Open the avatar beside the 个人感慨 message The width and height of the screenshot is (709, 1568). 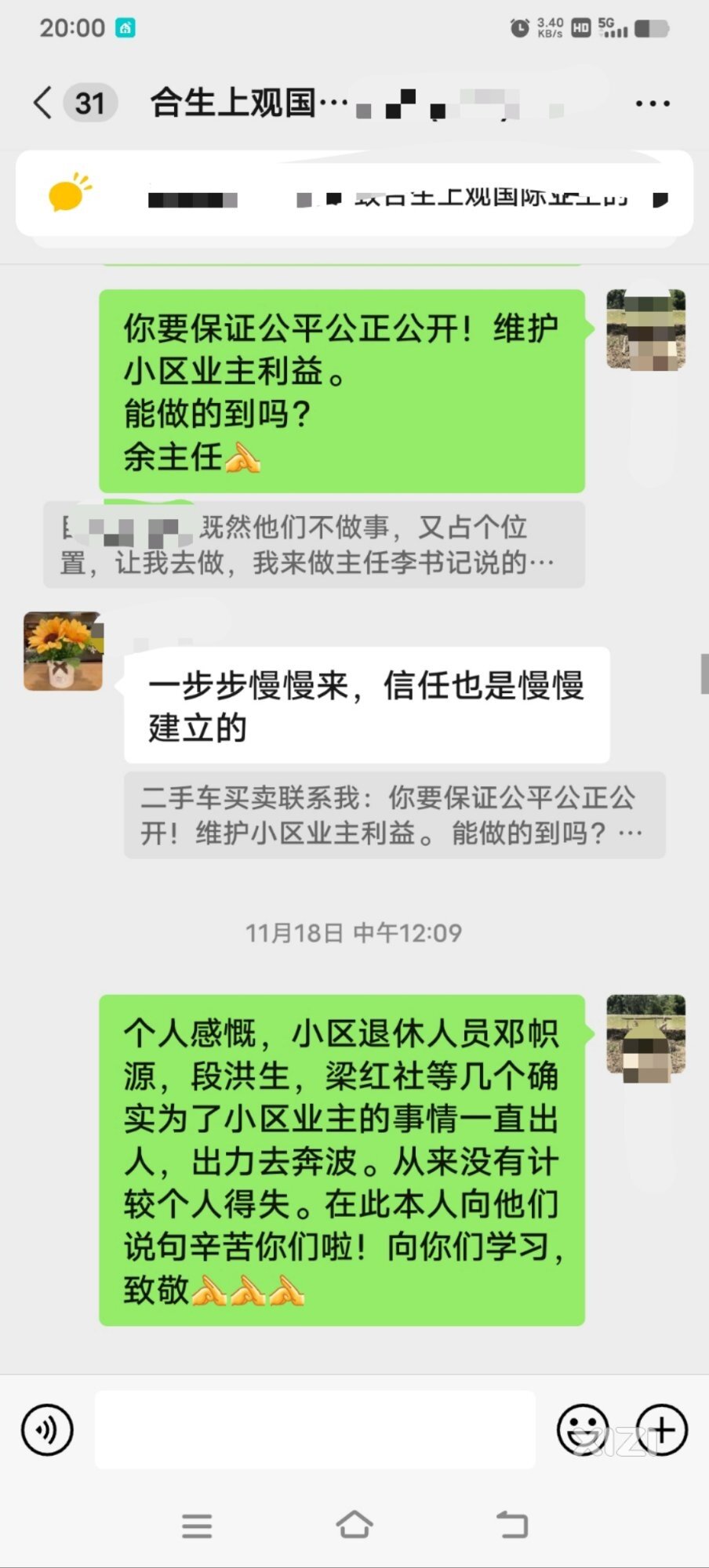tap(645, 1035)
